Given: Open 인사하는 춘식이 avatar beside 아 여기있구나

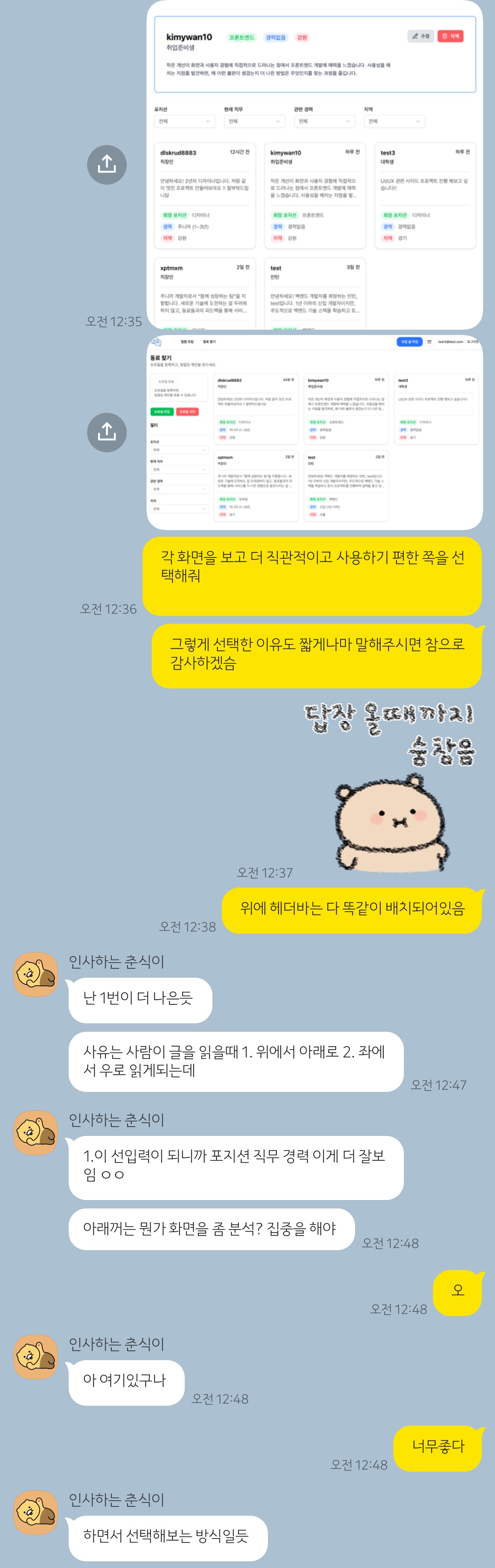Looking at the screenshot, I should [x=36, y=1356].
